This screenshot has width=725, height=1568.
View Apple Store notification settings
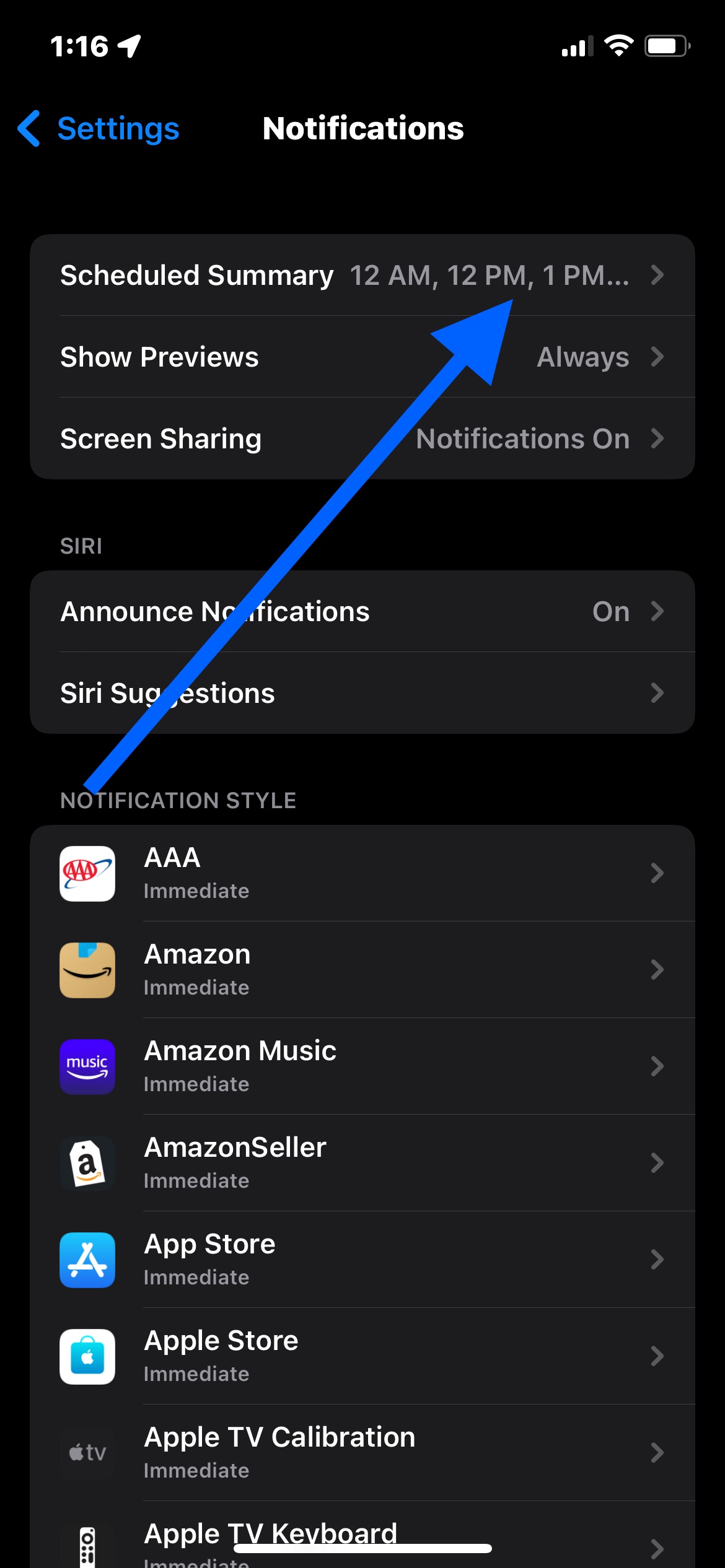[362, 1356]
